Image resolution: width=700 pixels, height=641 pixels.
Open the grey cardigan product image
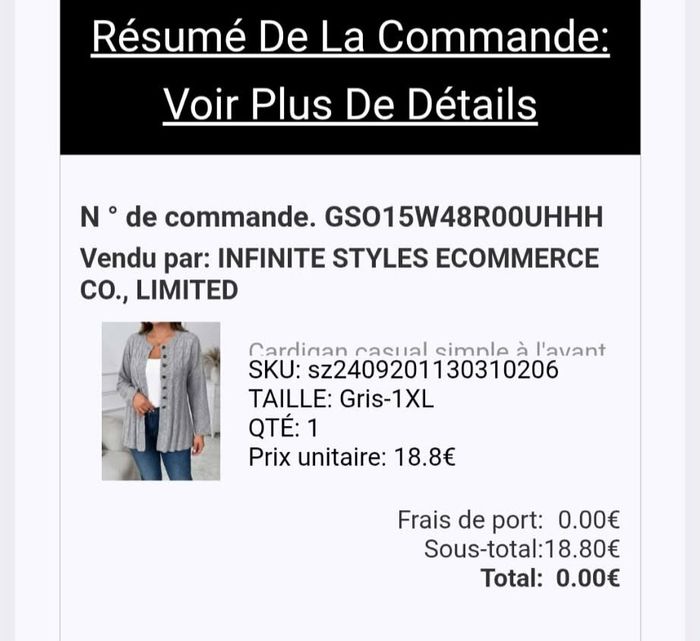(161, 401)
